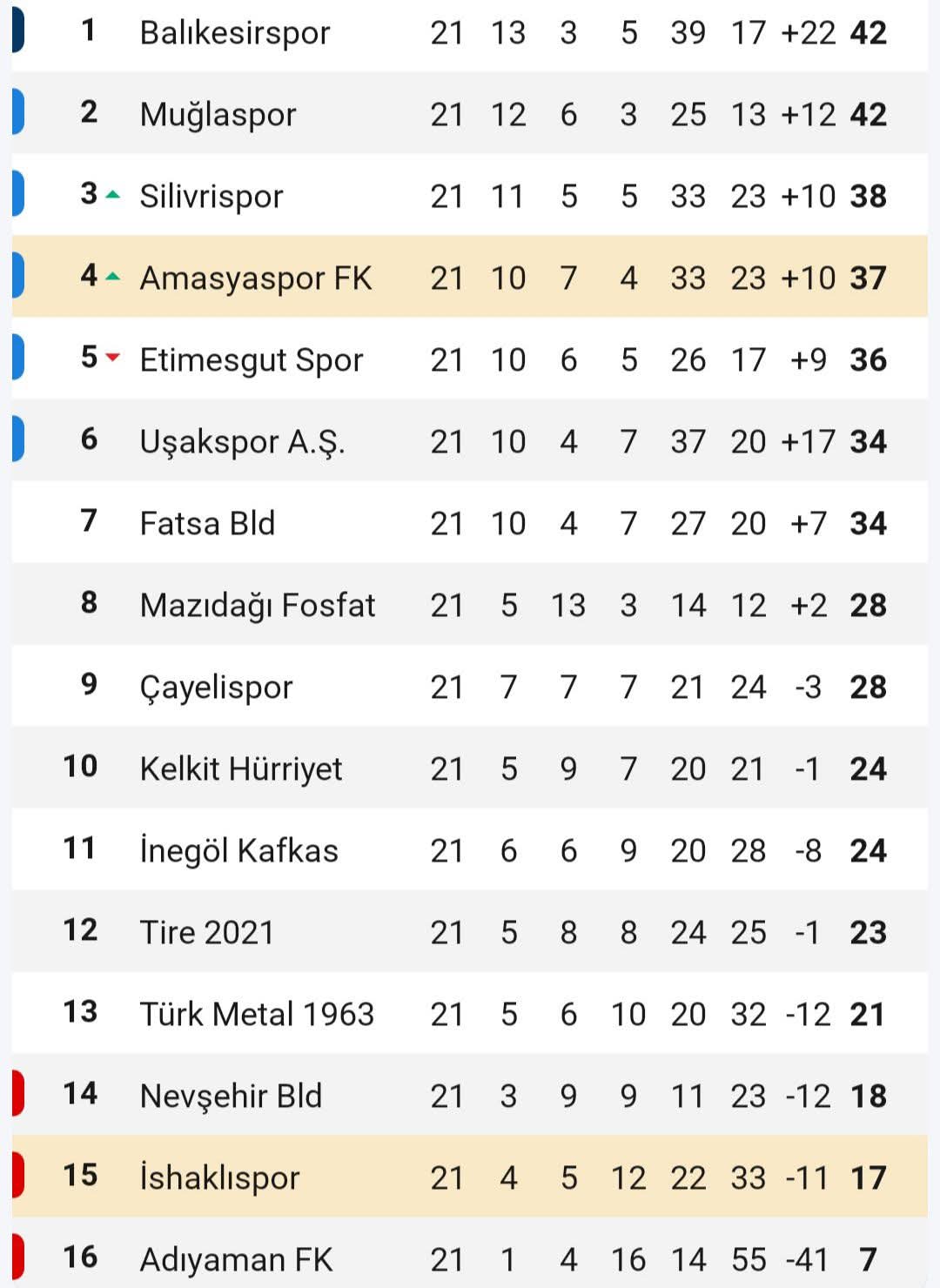Viewport: 940px width, 1288px height.
Task: Select İnegöl Kafkas in the standings
Action: 238,851
